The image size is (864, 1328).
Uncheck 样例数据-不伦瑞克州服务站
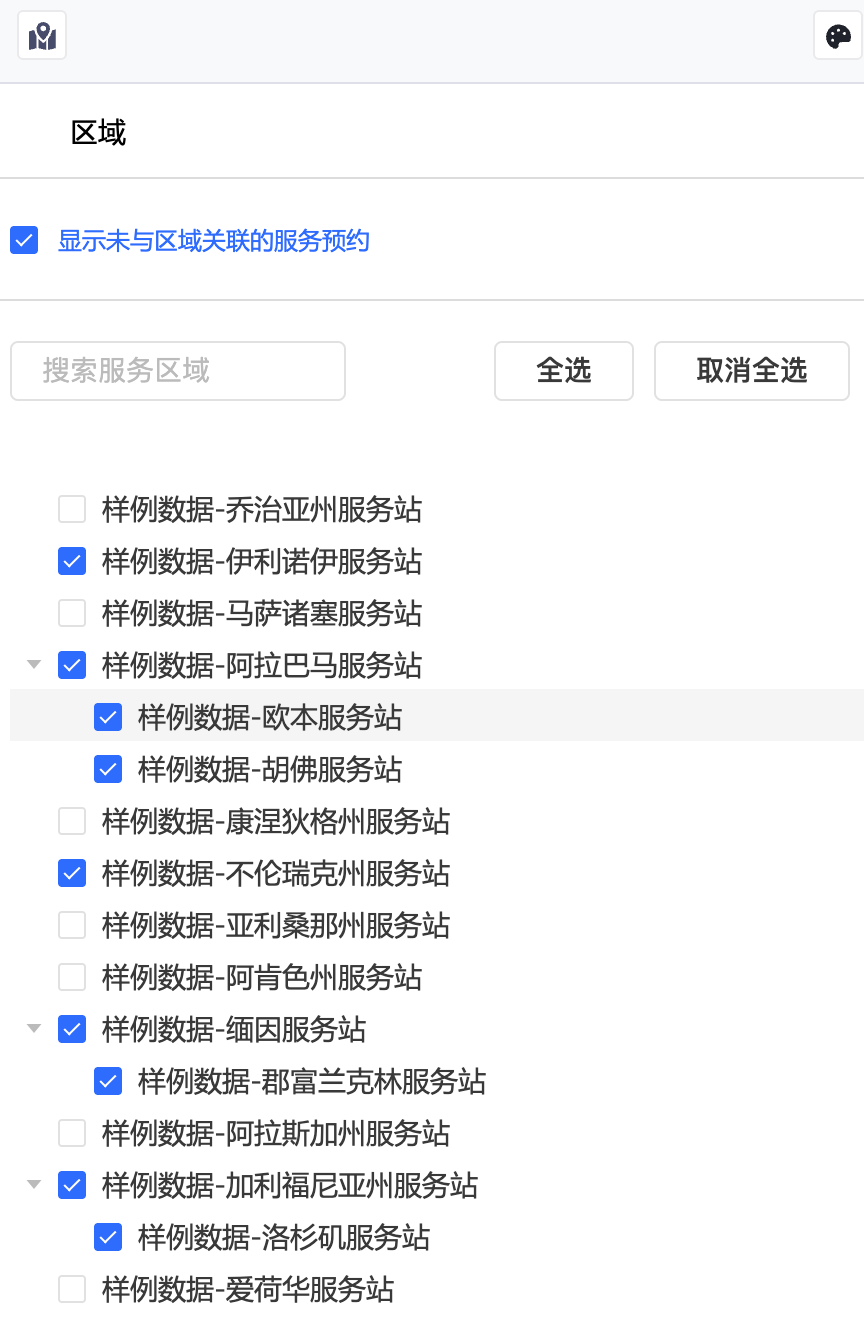point(72,873)
